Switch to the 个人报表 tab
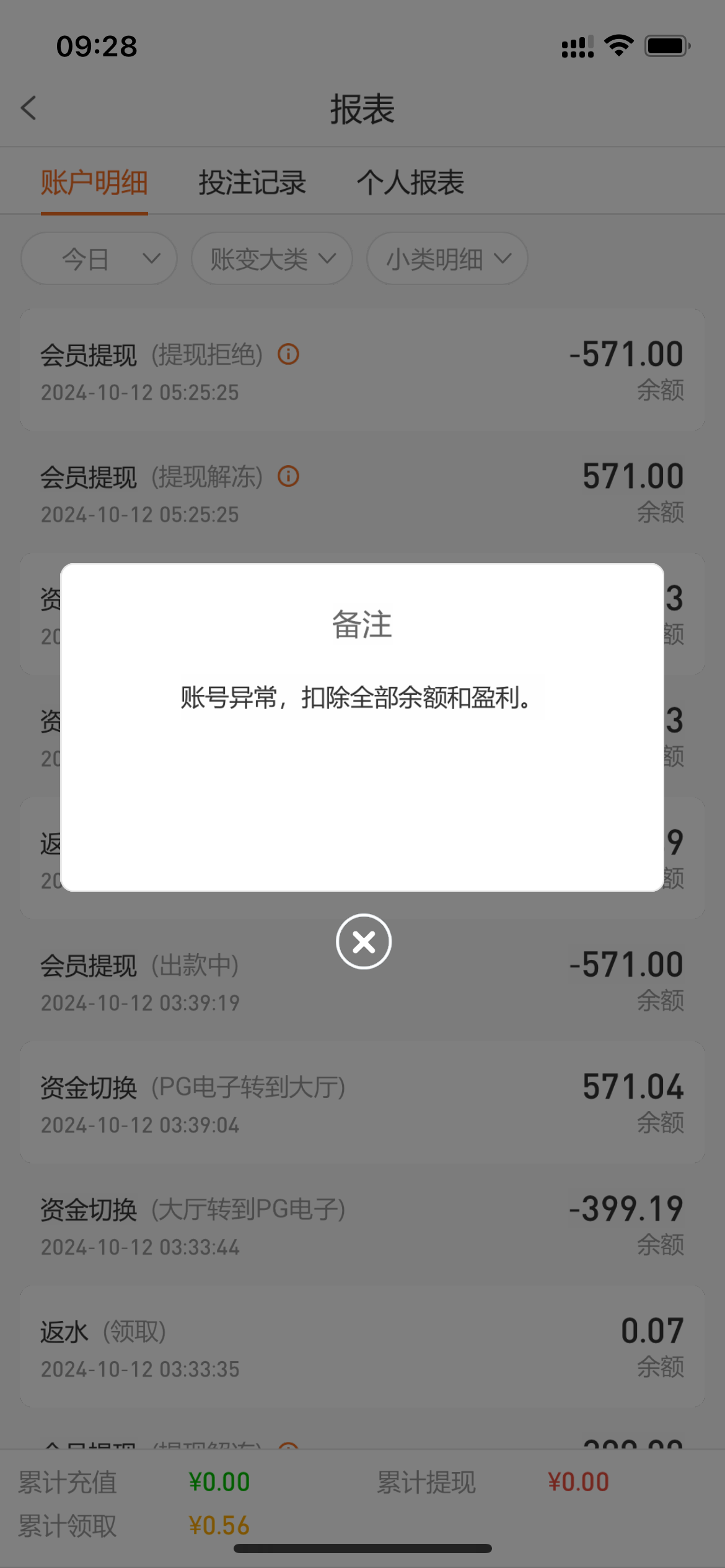This screenshot has width=725, height=1568. (x=410, y=183)
